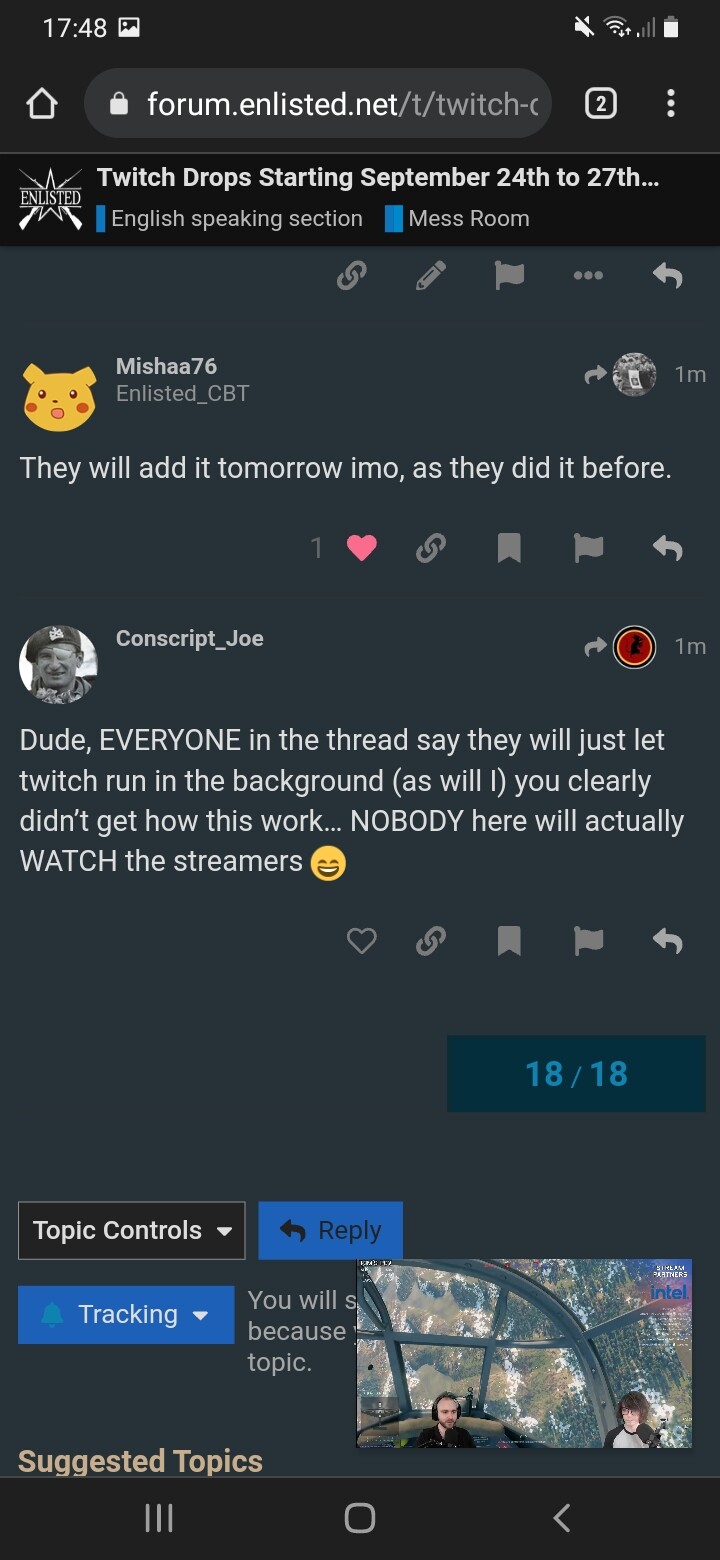Open the English speaking section category
Viewport: 720px width, 1560px height.
(x=230, y=218)
